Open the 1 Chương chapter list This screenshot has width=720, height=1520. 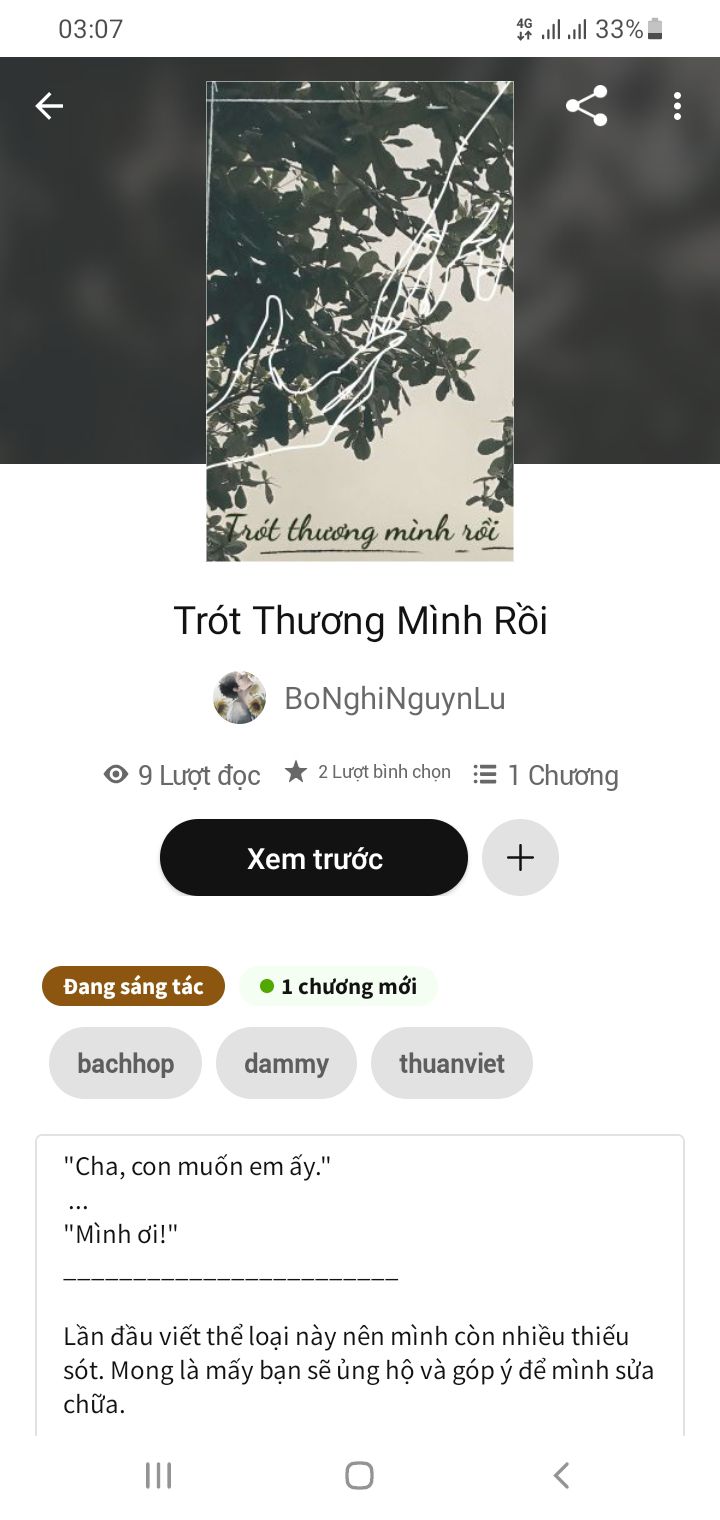(546, 775)
